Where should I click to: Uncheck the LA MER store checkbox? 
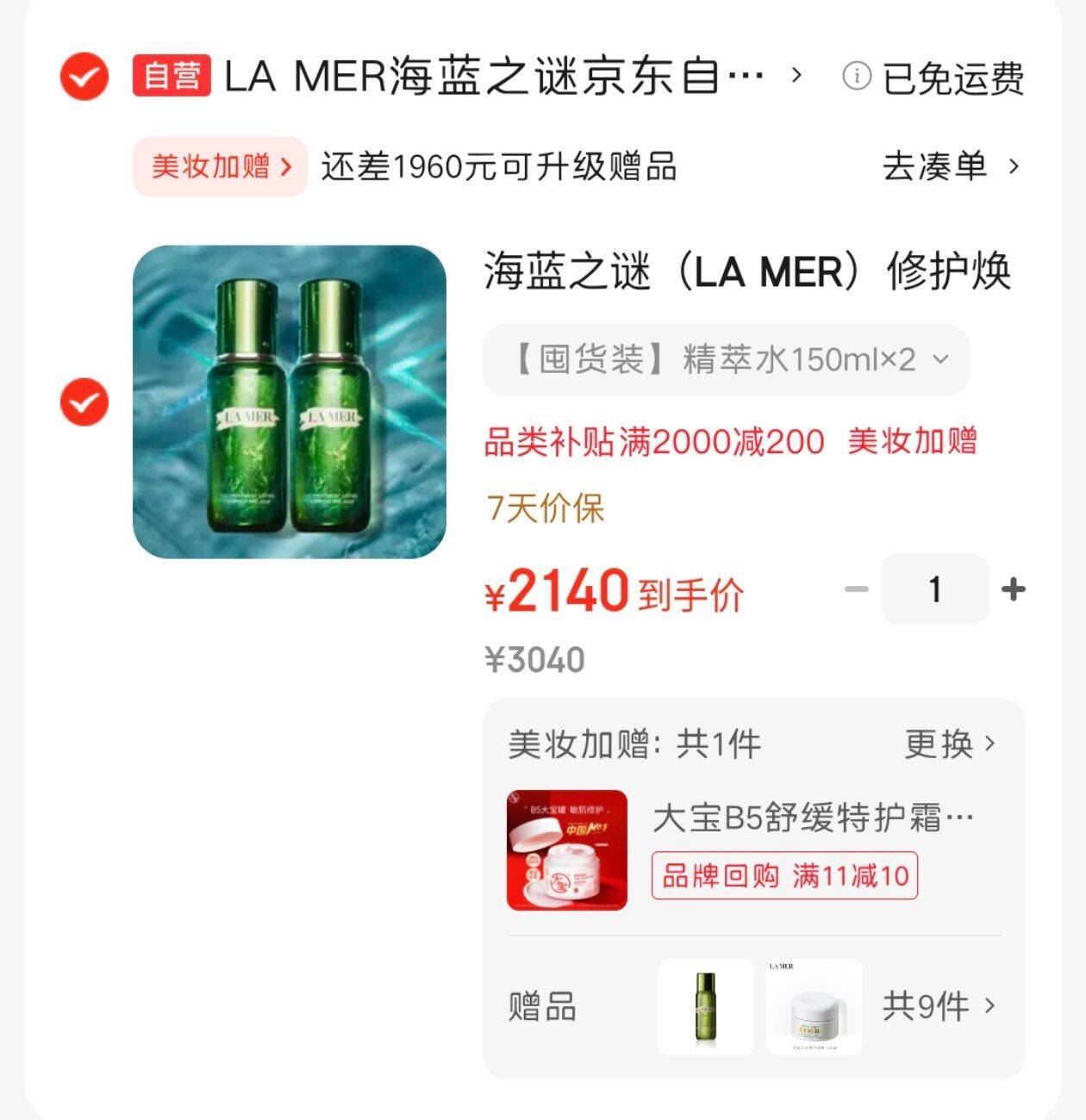(84, 78)
